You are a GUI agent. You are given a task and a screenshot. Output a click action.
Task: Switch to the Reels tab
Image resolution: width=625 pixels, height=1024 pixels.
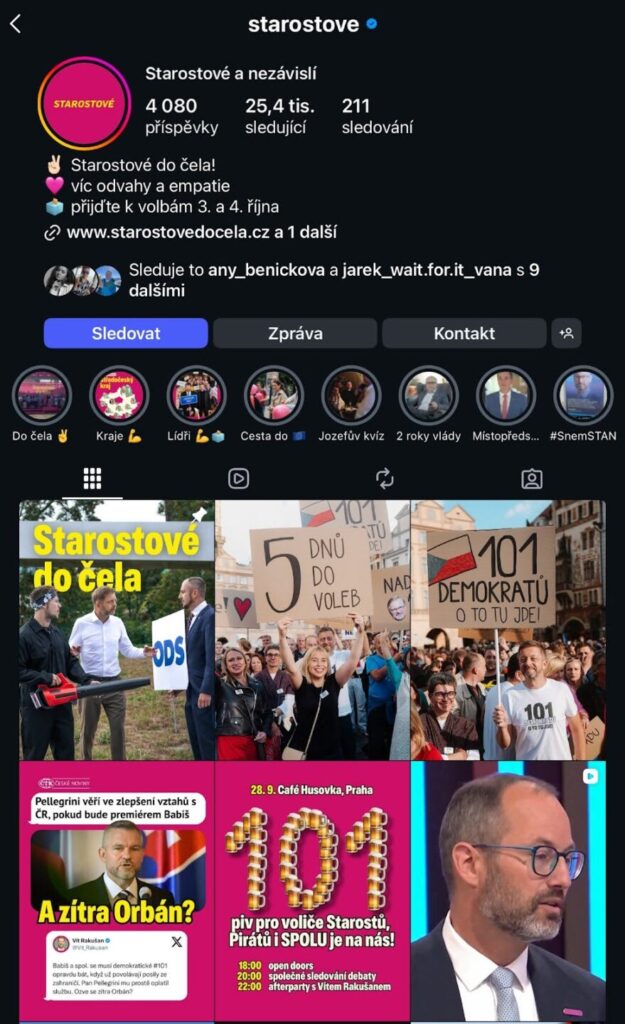tap(238, 479)
